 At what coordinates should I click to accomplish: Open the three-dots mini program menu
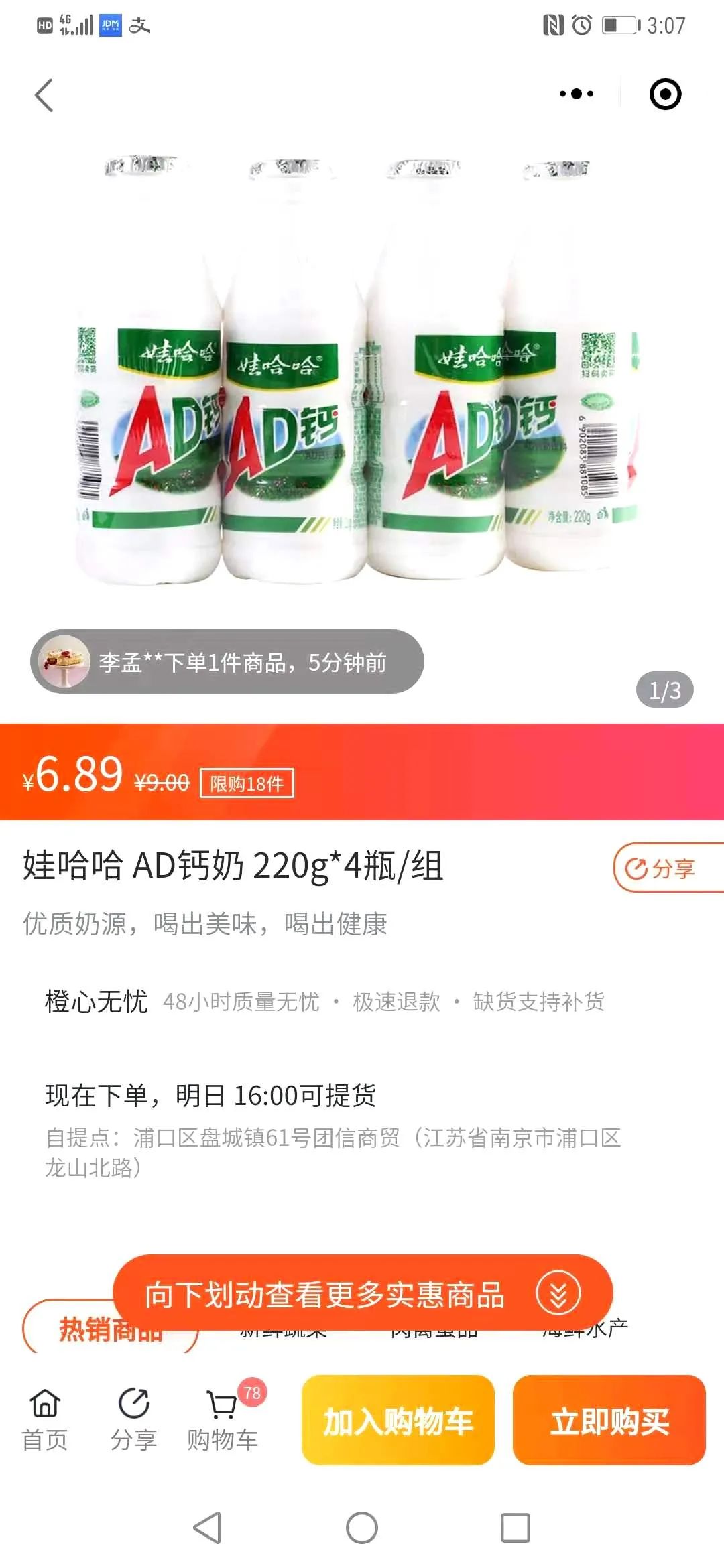[x=573, y=94]
